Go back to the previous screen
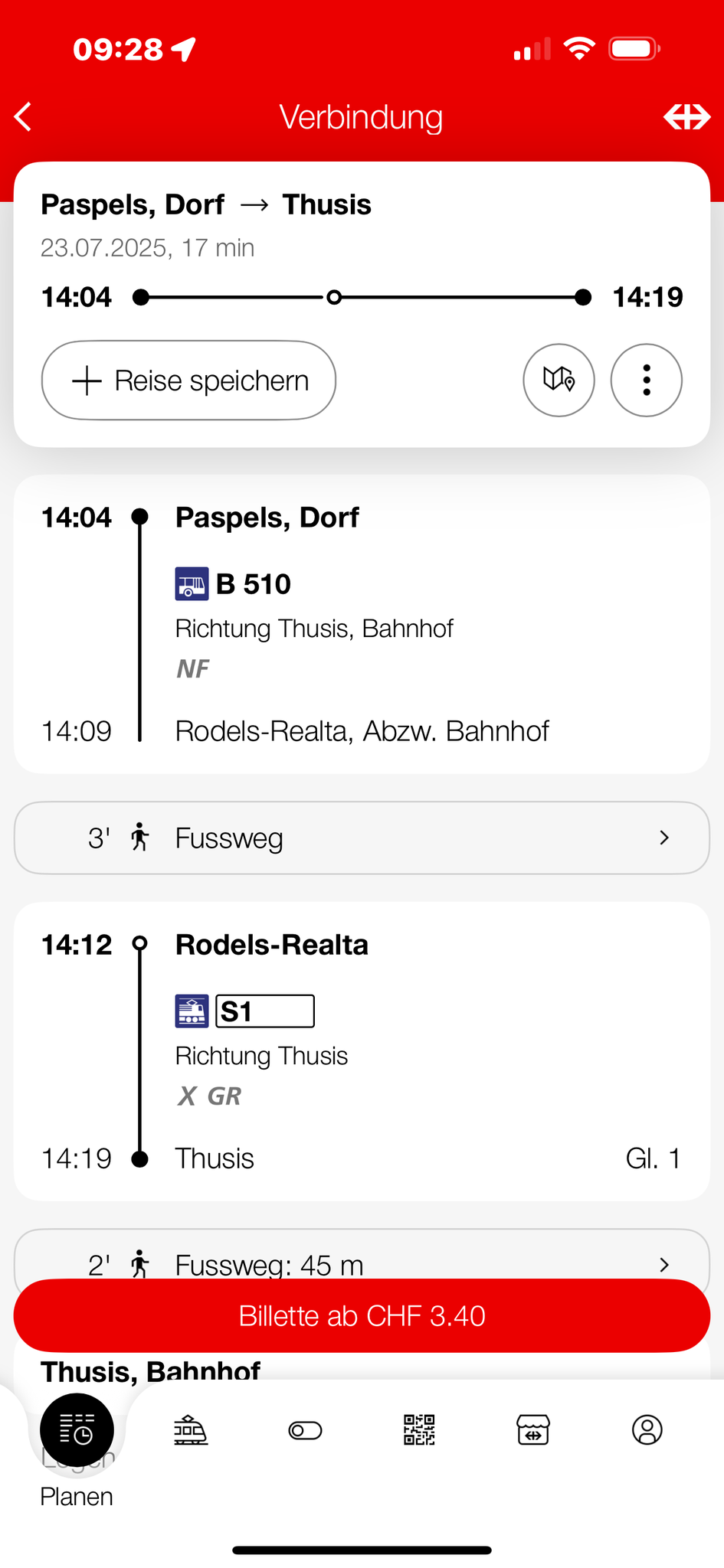 click(x=25, y=117)
